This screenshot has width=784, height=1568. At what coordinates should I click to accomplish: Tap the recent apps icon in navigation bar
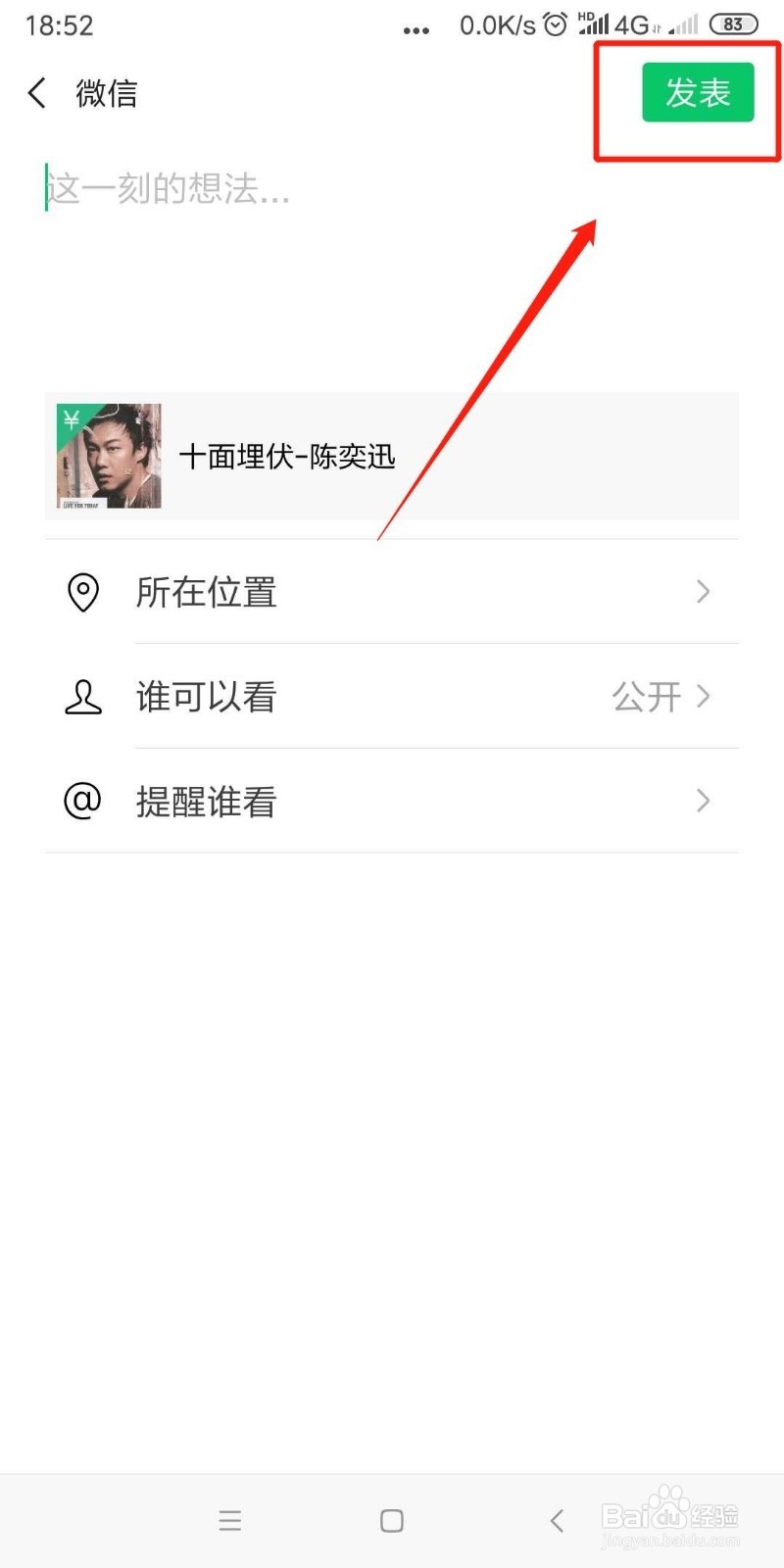pos(229,1520)
